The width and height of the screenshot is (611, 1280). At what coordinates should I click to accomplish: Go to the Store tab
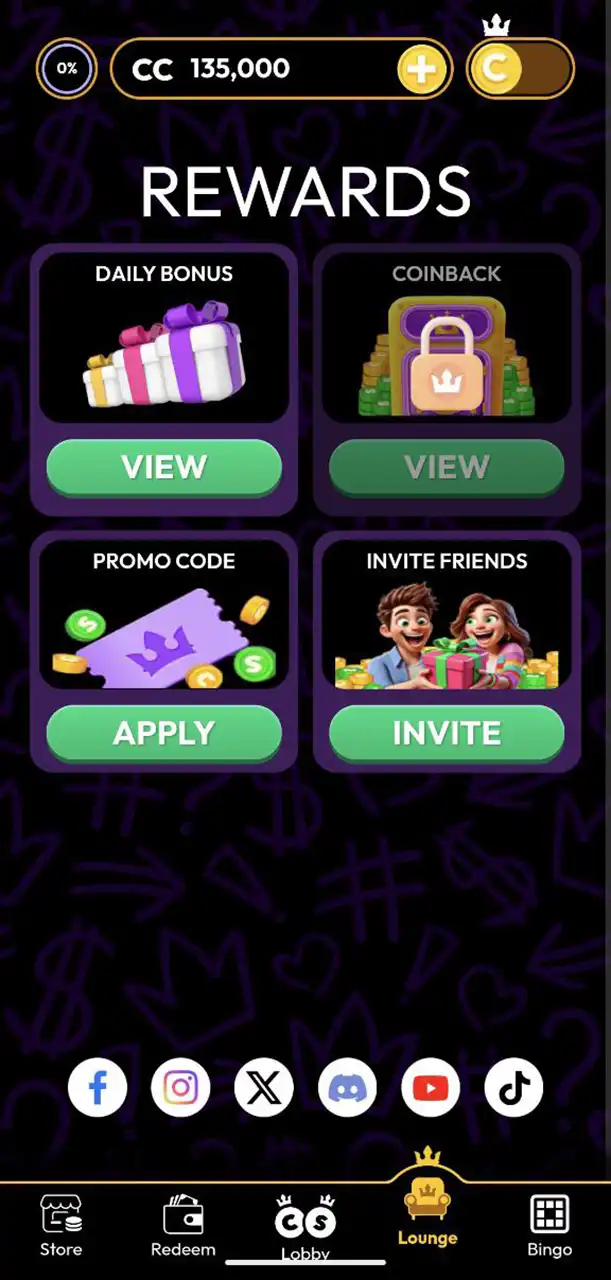pyautogui.click(x=61, y=1225)
